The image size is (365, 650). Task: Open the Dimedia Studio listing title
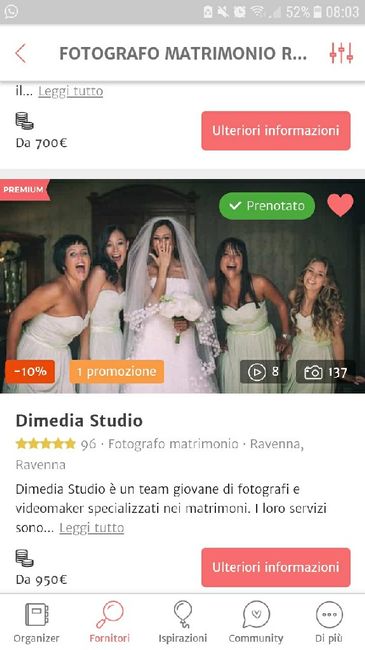coord(79,420)
